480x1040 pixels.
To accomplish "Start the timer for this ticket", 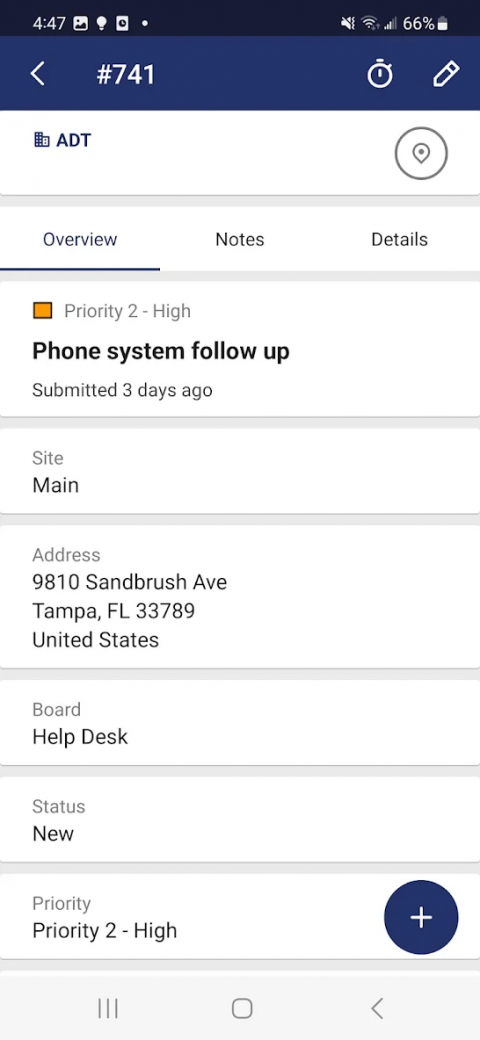I will click(x=380, y=74).
